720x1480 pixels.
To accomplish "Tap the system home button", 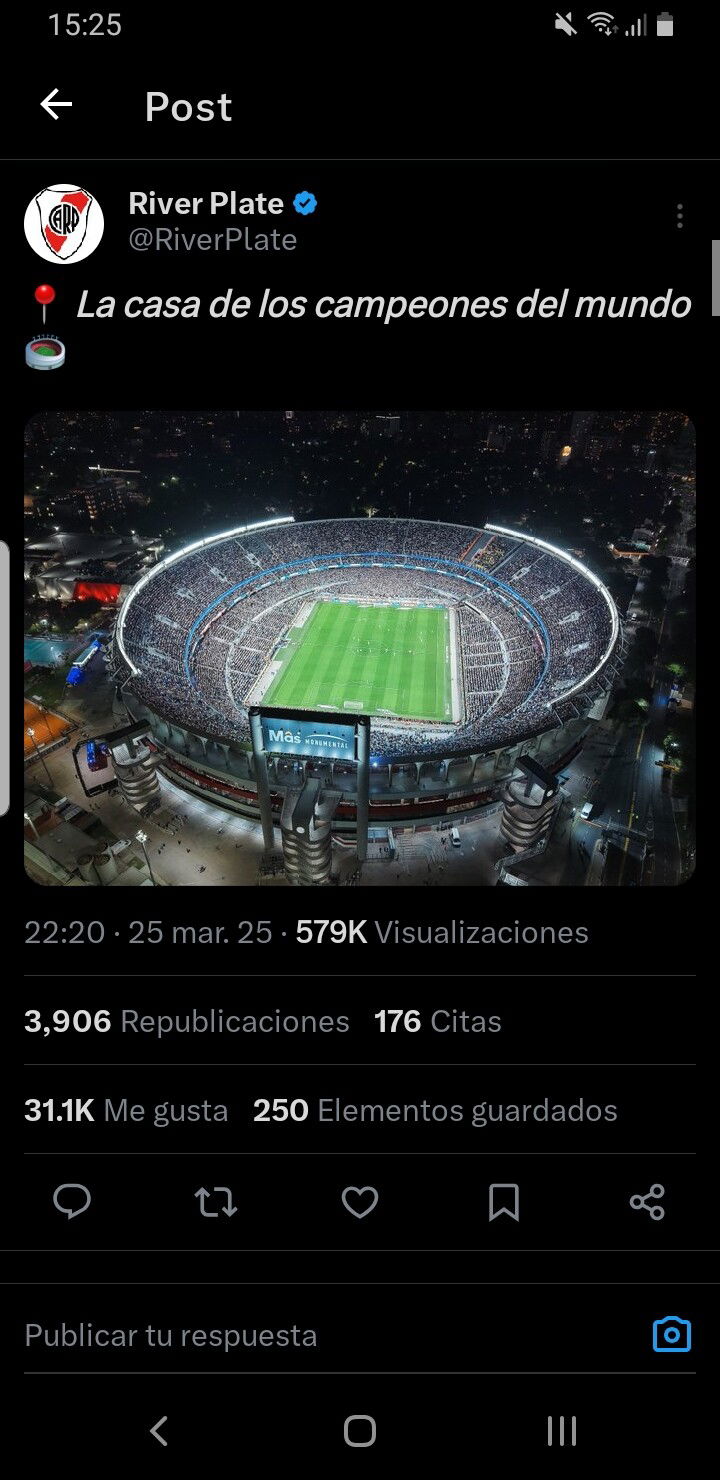I will click(360, 1430).
